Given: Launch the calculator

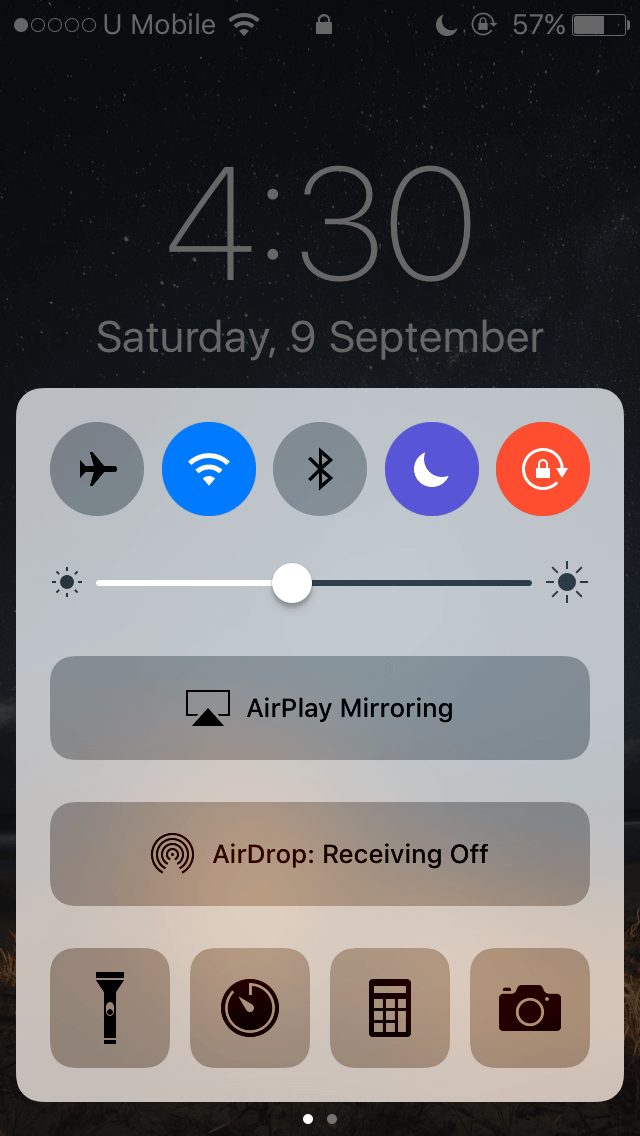Looking at the screenshot, I should point(390,1008).
